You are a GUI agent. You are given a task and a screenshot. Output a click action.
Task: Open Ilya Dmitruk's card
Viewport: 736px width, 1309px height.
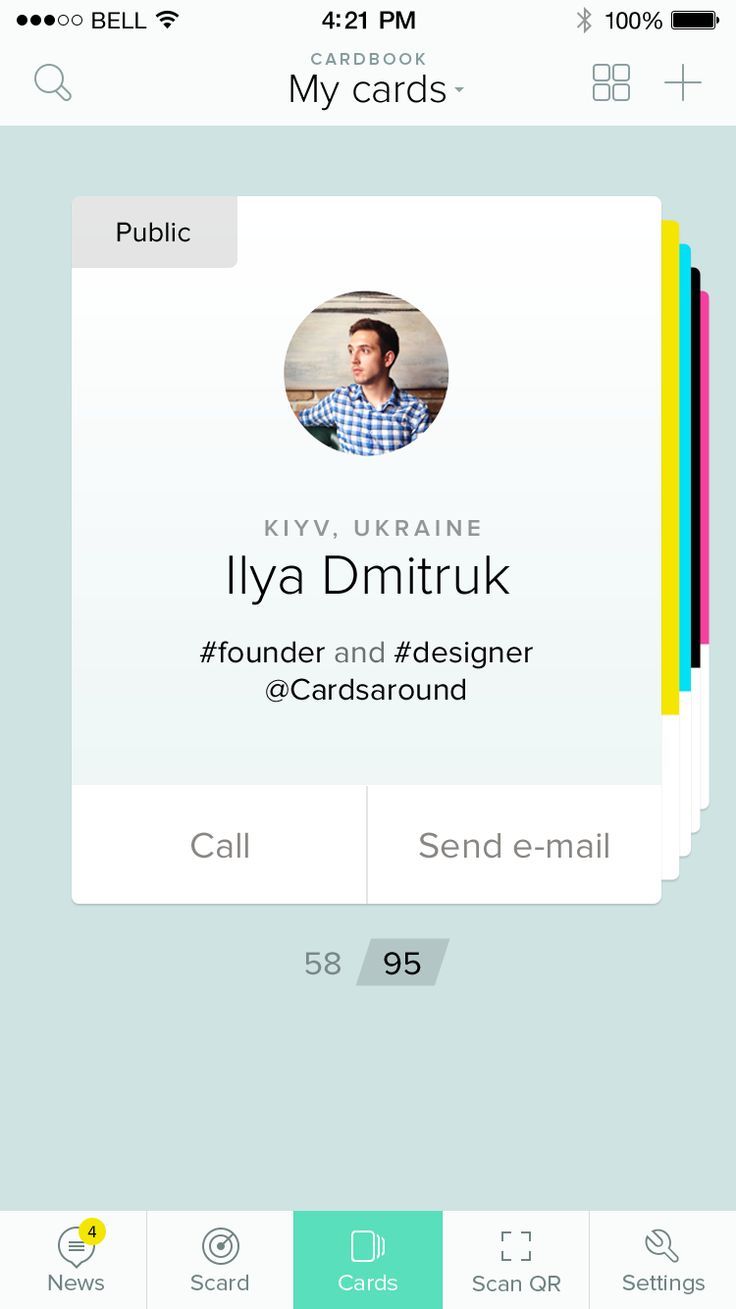(366, 490)
